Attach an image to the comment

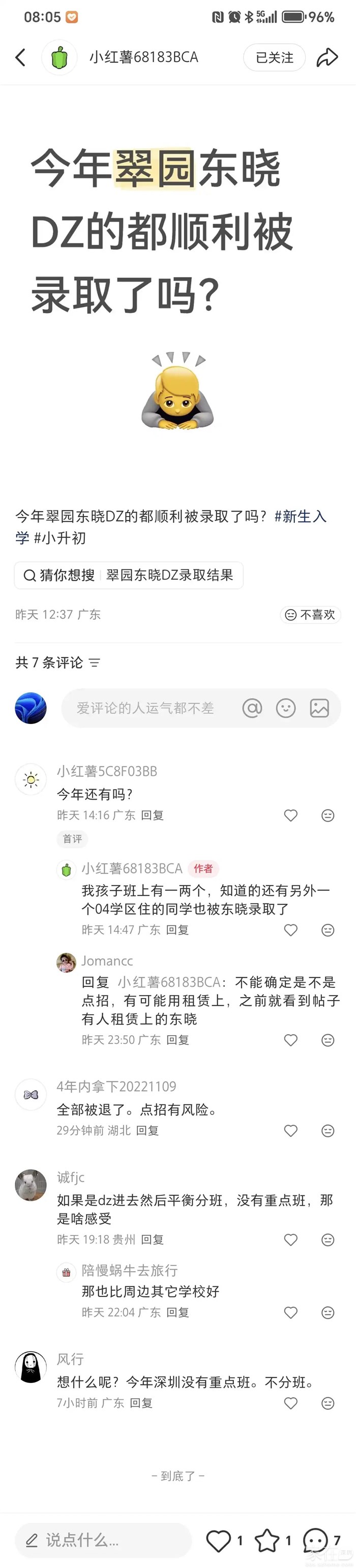pyautogui.click(x=319, y=708)
